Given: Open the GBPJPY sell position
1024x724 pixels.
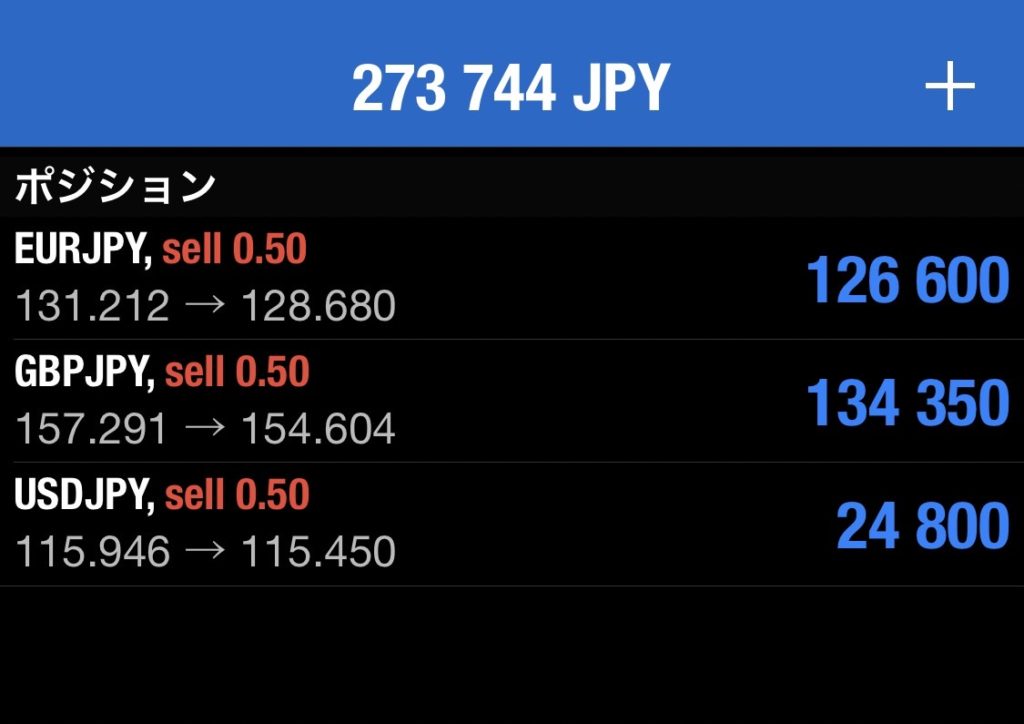Looking at the screenshot, I should click(x=510, y=401).
